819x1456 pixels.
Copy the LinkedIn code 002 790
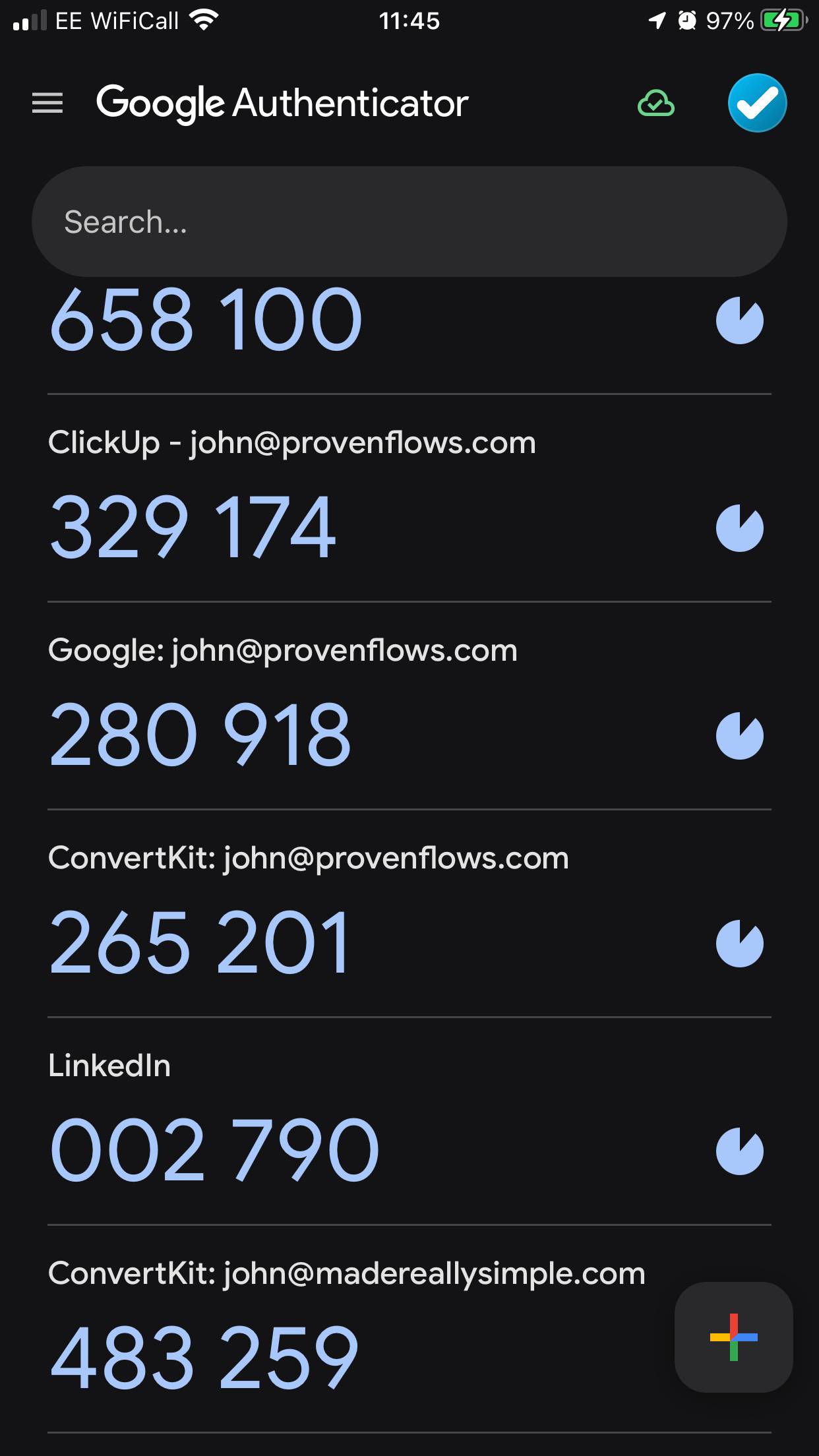214,1150
